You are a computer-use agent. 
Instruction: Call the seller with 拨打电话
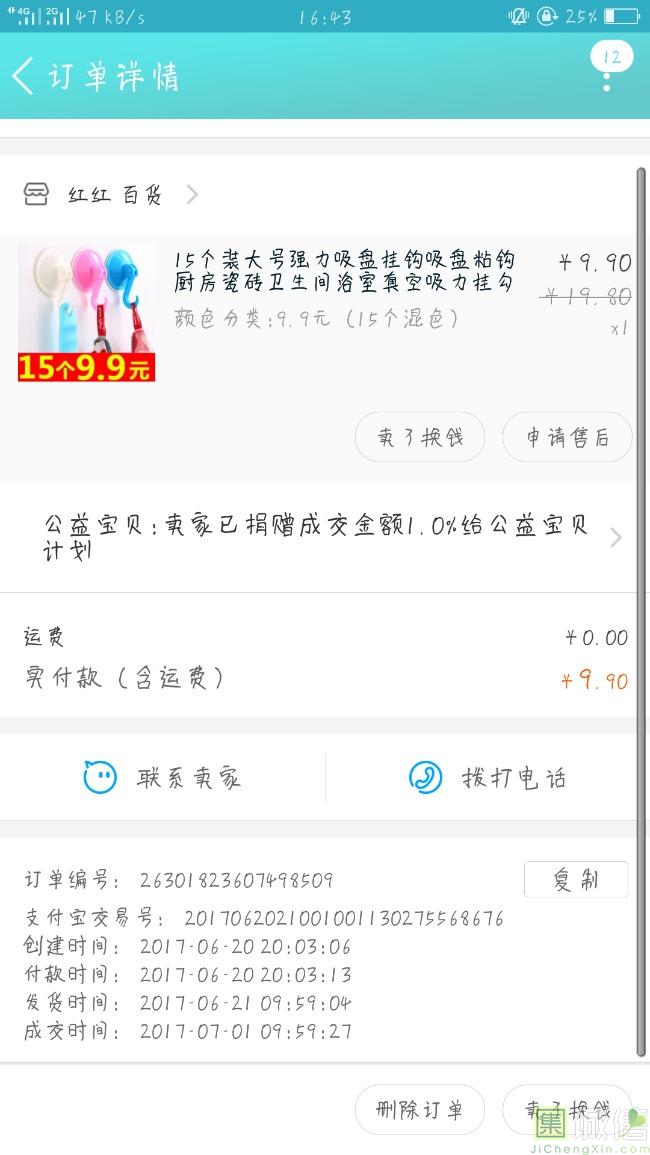487,777
